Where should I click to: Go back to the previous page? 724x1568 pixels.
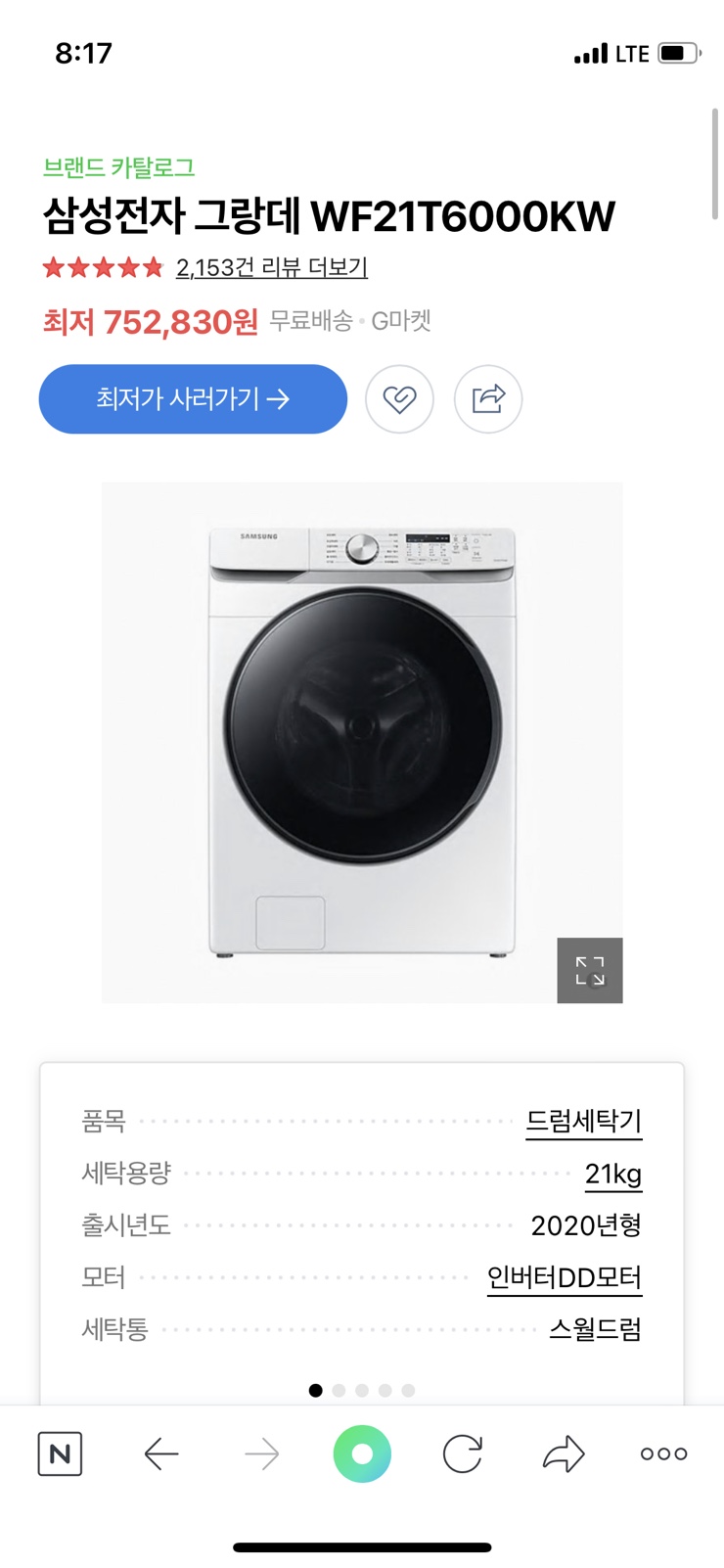pos(161,1454)
